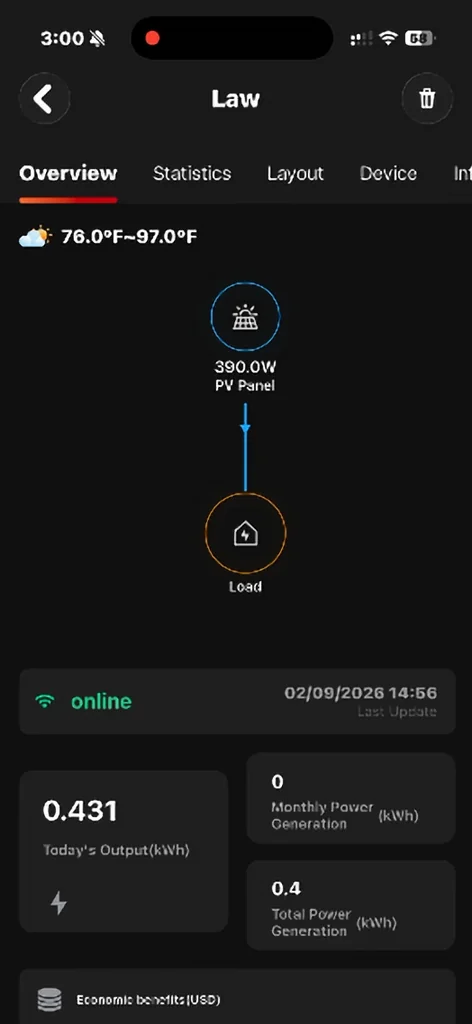Open the Layout tab

[x=295, y=173]
